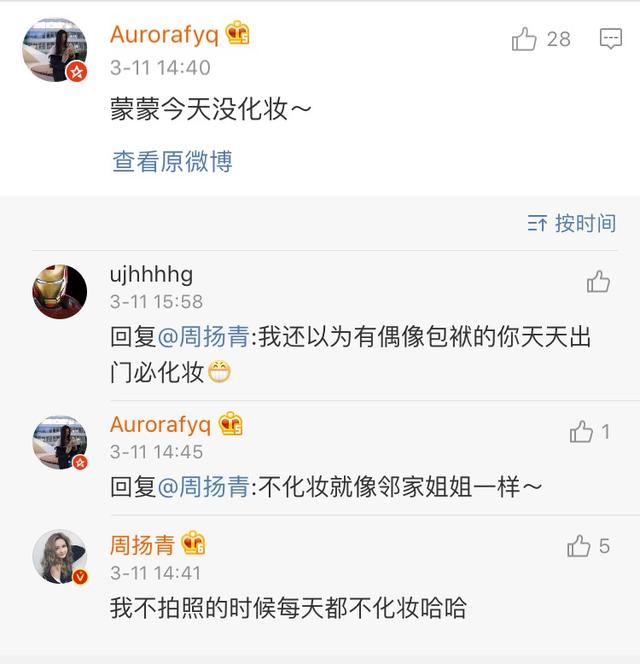640x664 pixels.
Task: View Aurorafyq's profile from top comment avatar
Action: pos(55,50)
